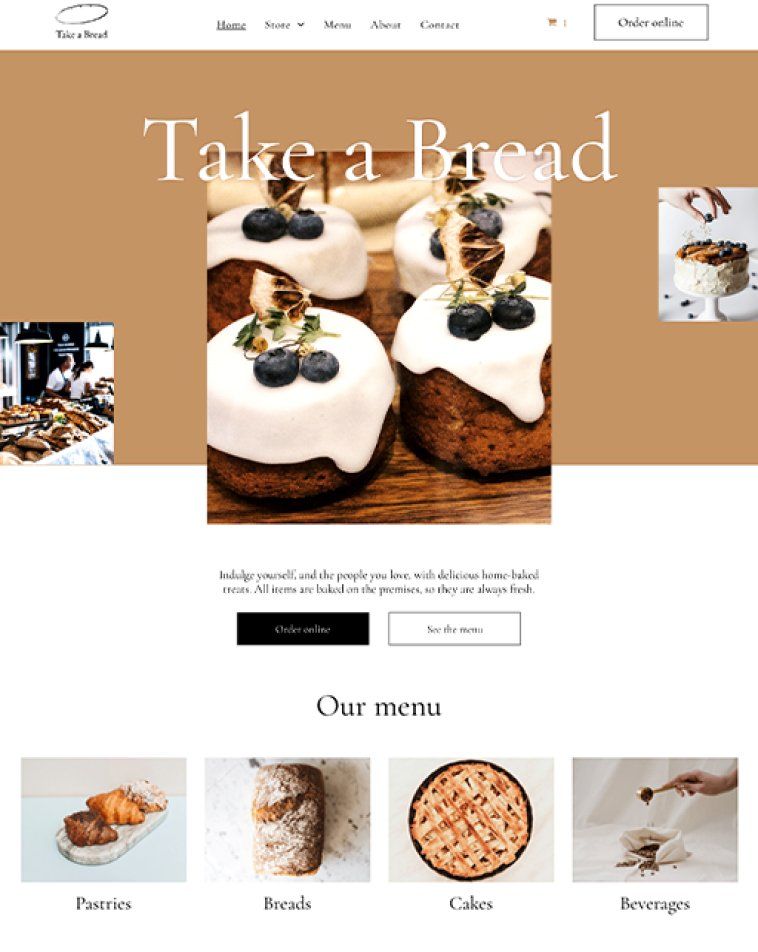Image resolution: width=758 pixels, height=952 pixels.
Task: Expand the Store dropdown menu
Action: (284, 24)
